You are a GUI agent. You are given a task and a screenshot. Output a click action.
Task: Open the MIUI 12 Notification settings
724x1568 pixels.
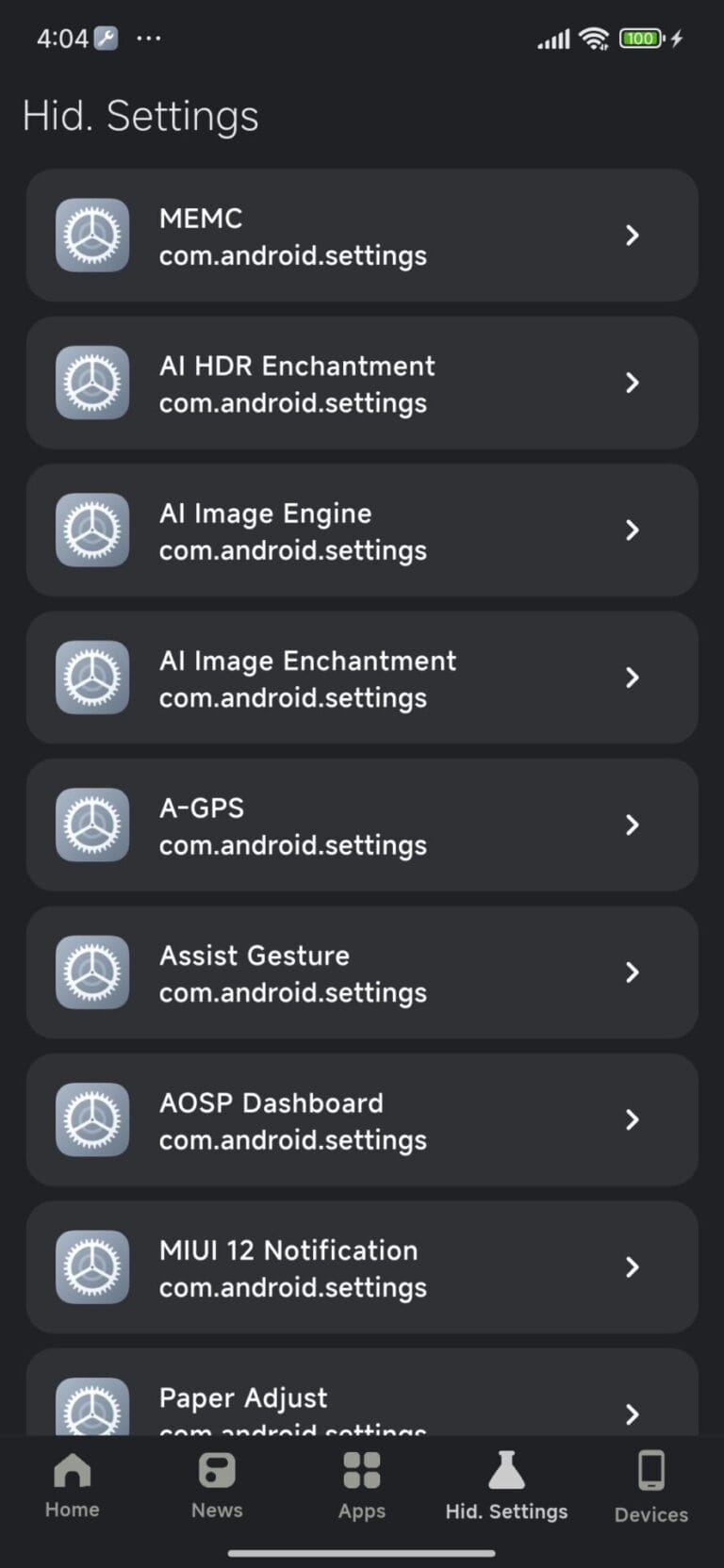click(x=362, y=1267)
